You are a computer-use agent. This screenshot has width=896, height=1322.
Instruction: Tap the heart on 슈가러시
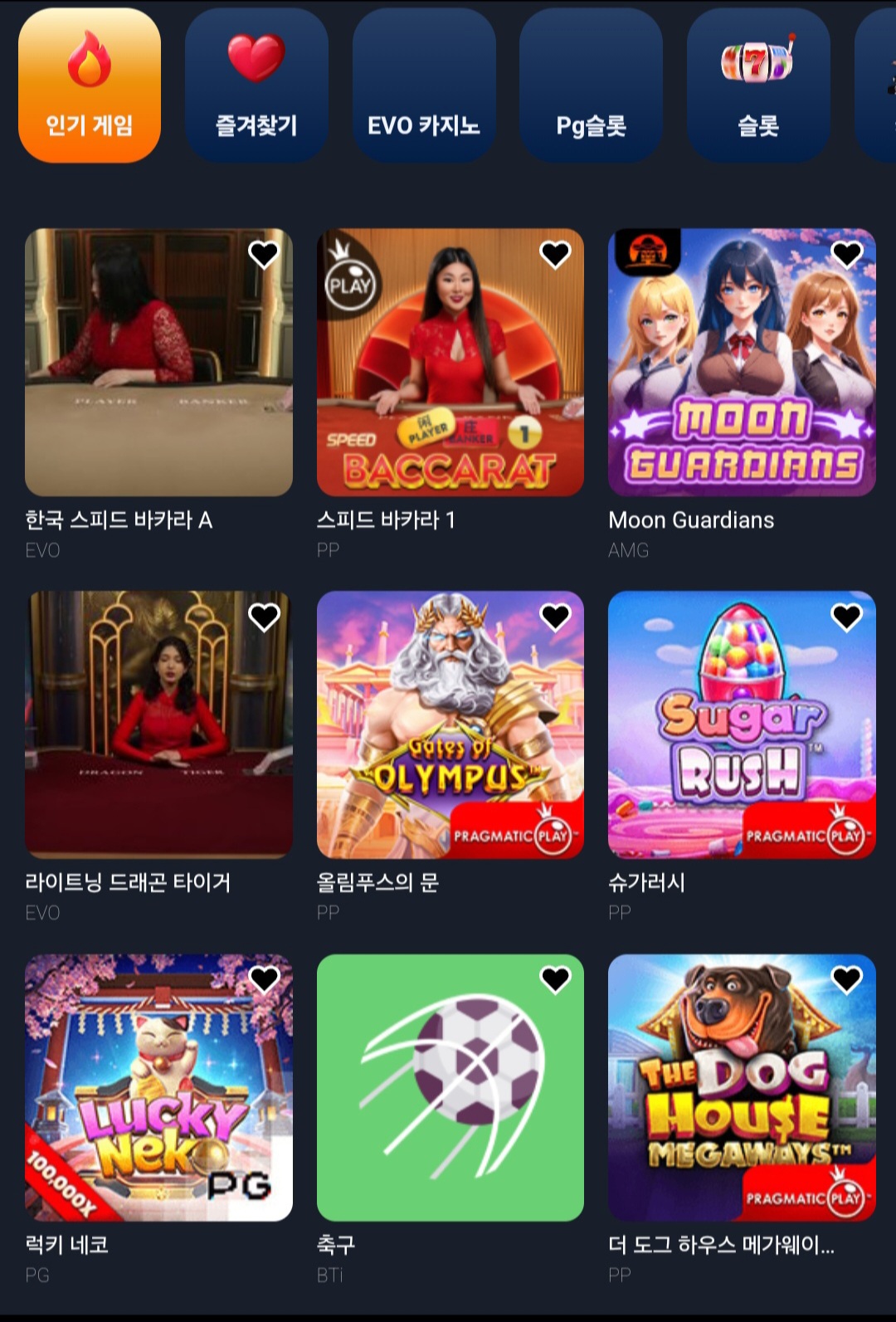pos(847,617)
